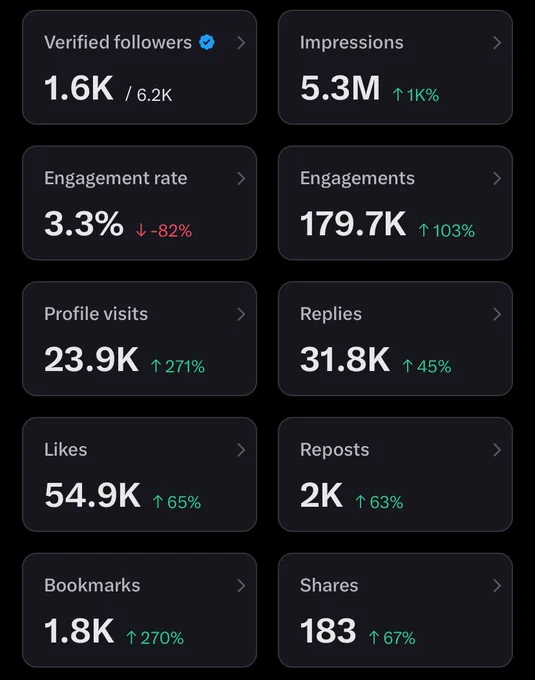Tap the Shares card
Image resolution: width=535 pixels, height=680 pixels.
tap(395, 610)
